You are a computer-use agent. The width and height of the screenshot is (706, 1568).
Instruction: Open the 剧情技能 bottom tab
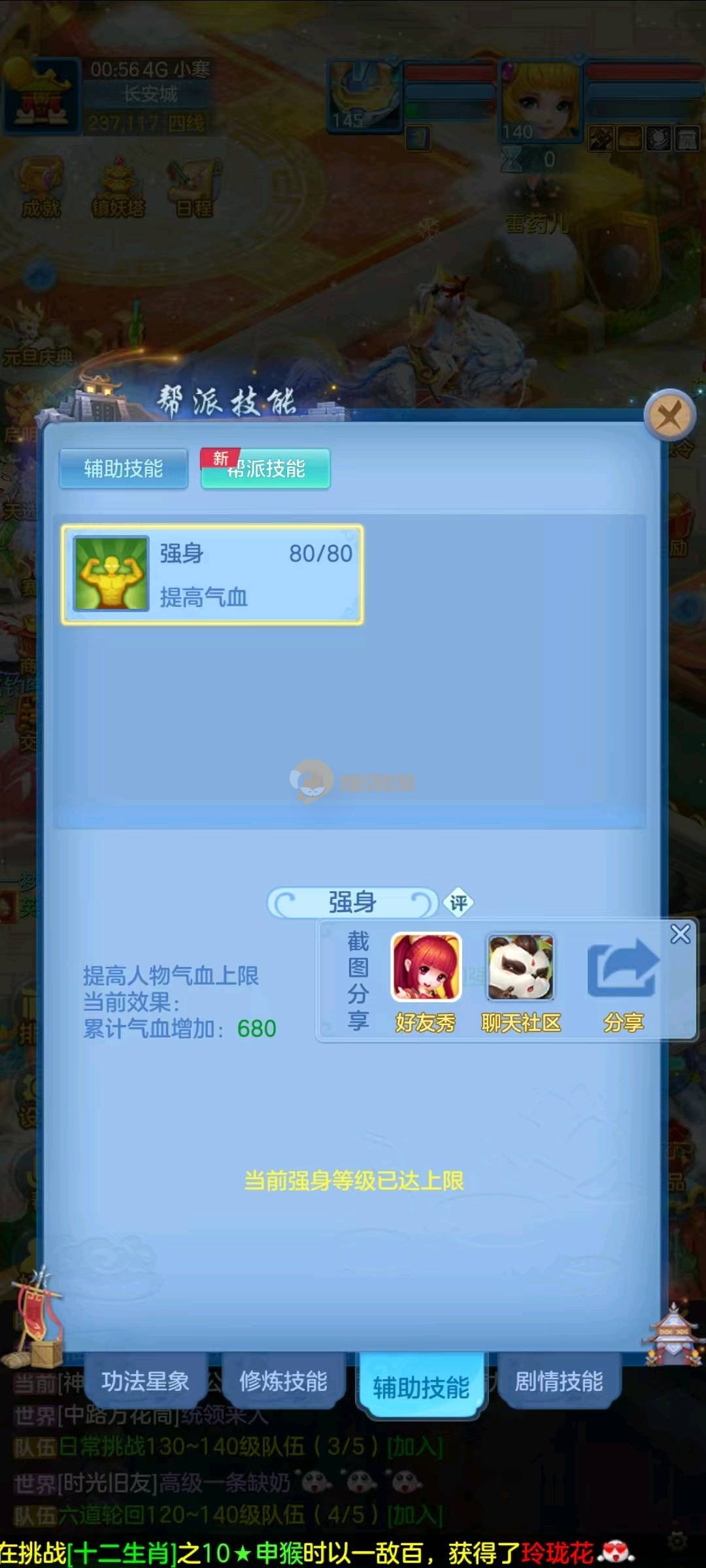click(559, 1381)
